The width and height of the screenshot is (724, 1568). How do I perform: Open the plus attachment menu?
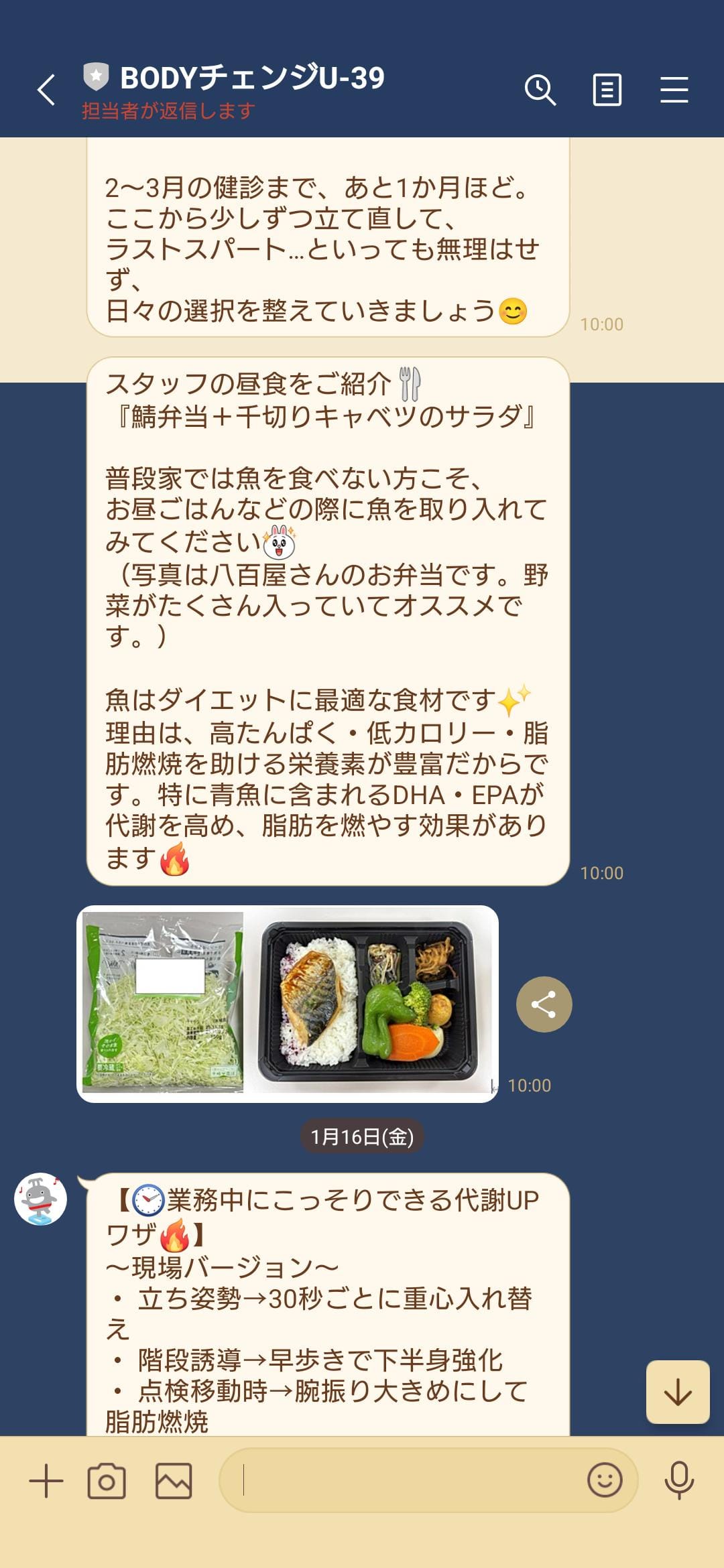point(46,1480)
